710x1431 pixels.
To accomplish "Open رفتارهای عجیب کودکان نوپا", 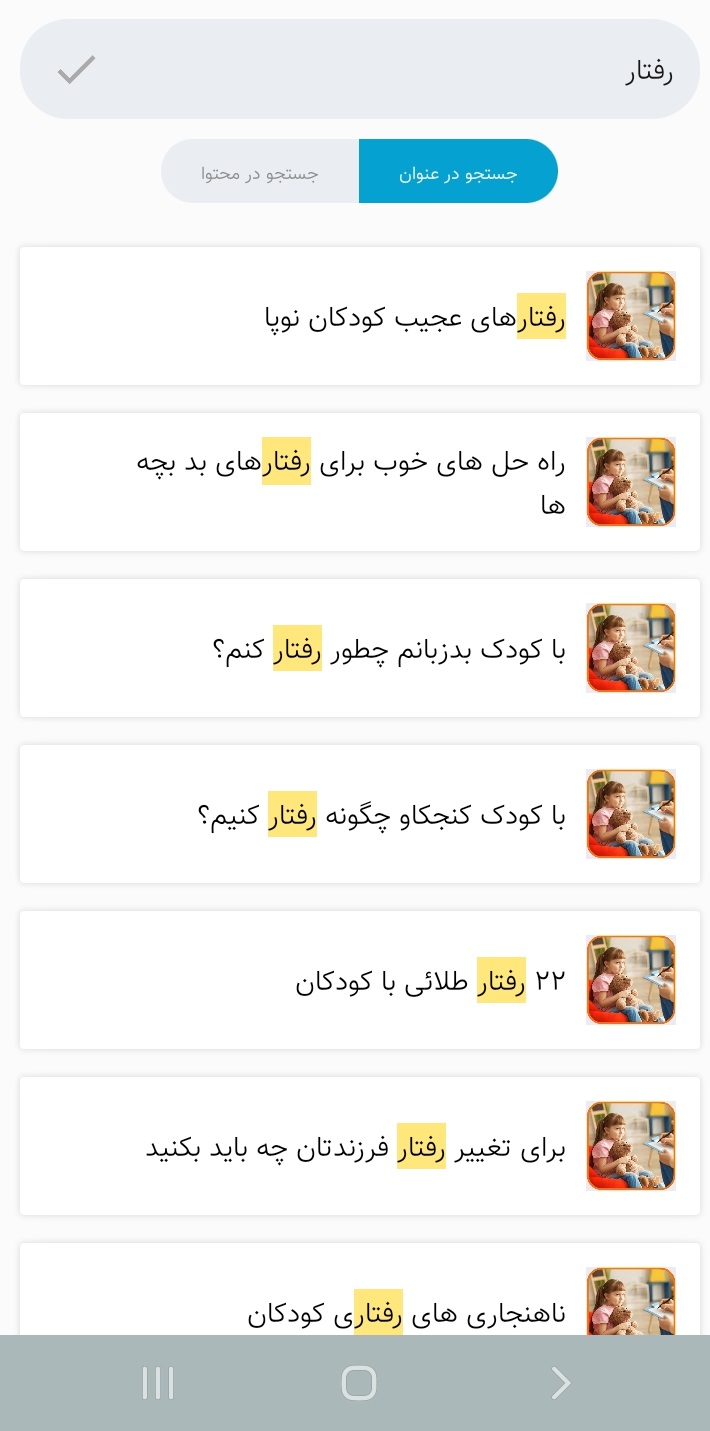I will click(x=360, y=316).
